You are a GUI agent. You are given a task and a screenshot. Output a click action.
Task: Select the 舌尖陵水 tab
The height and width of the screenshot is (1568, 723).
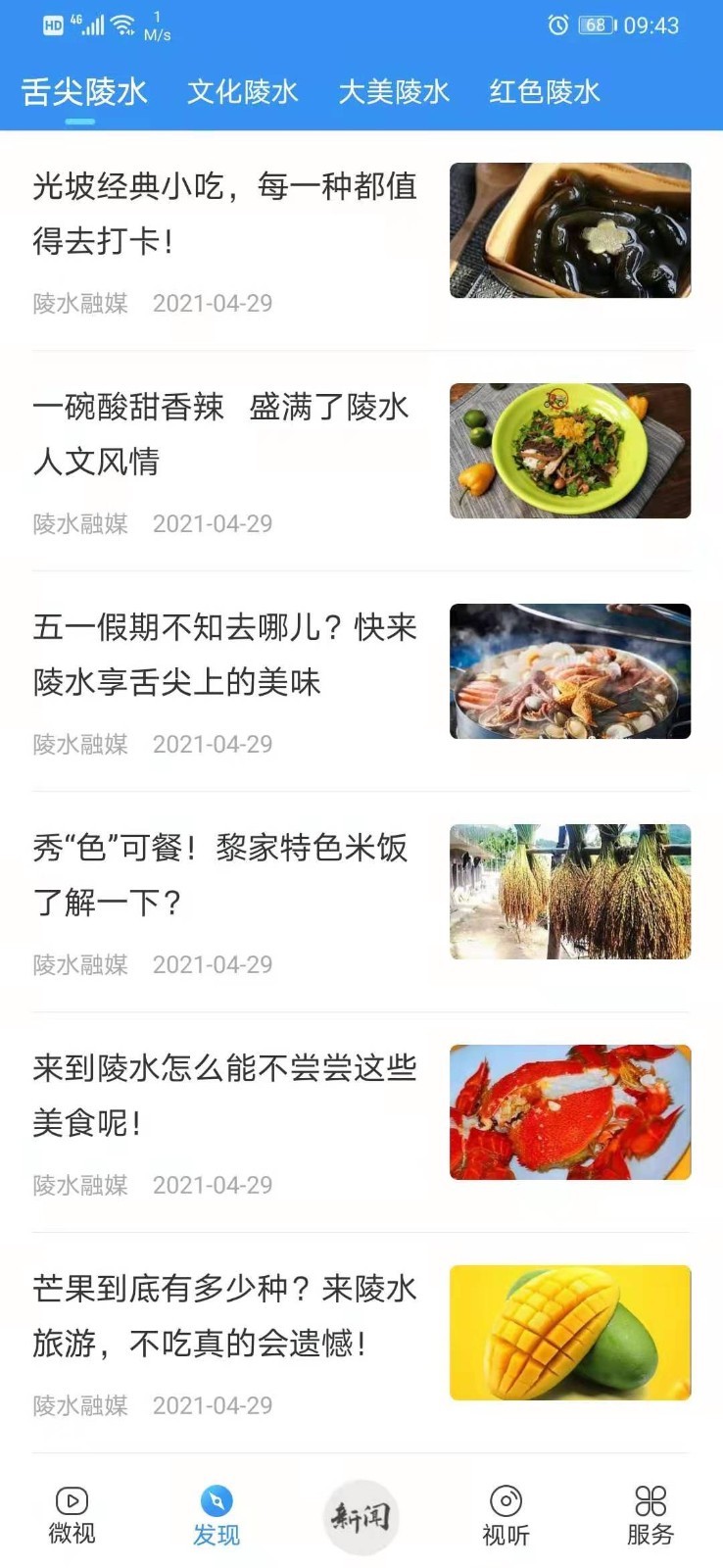[84, 92]
